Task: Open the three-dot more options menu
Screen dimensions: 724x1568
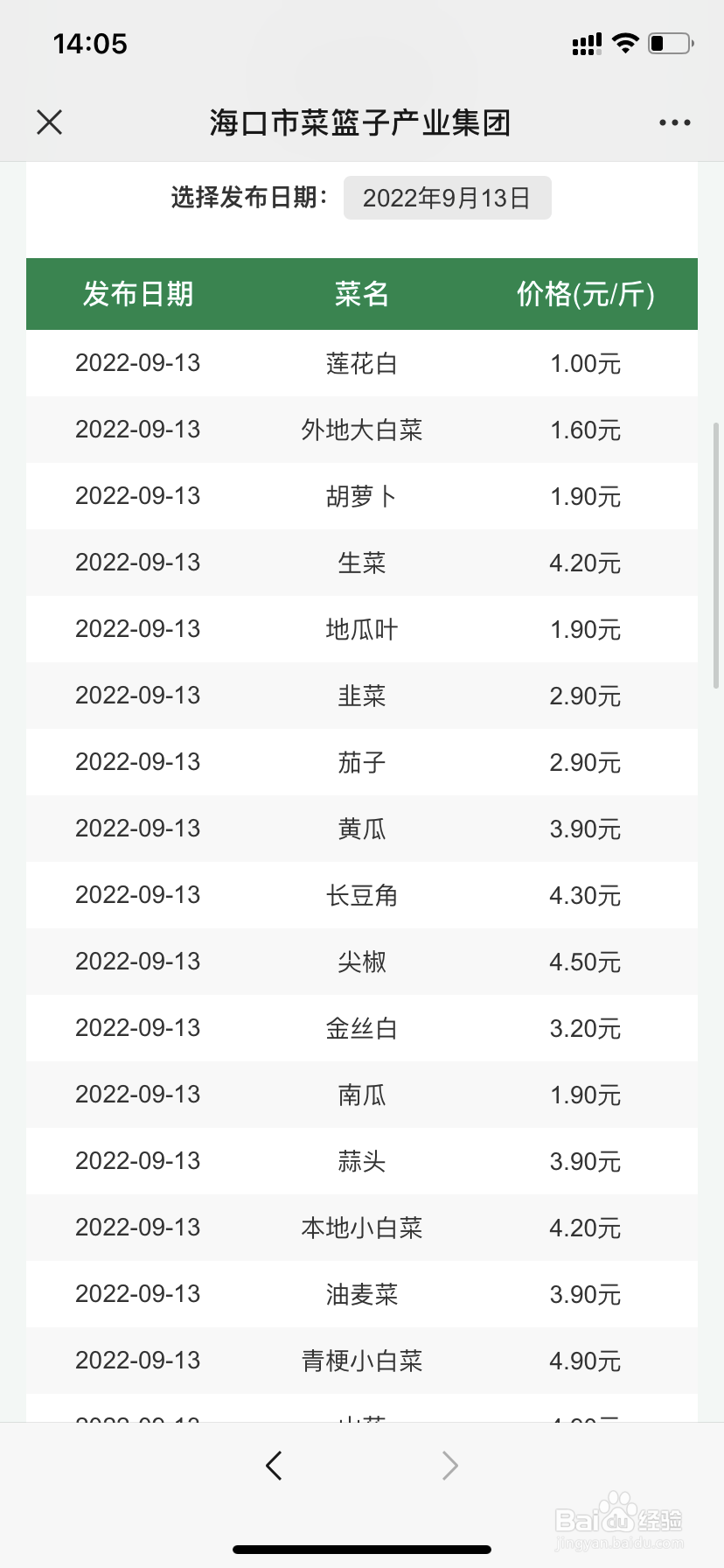Action: [x=674, y=122]
